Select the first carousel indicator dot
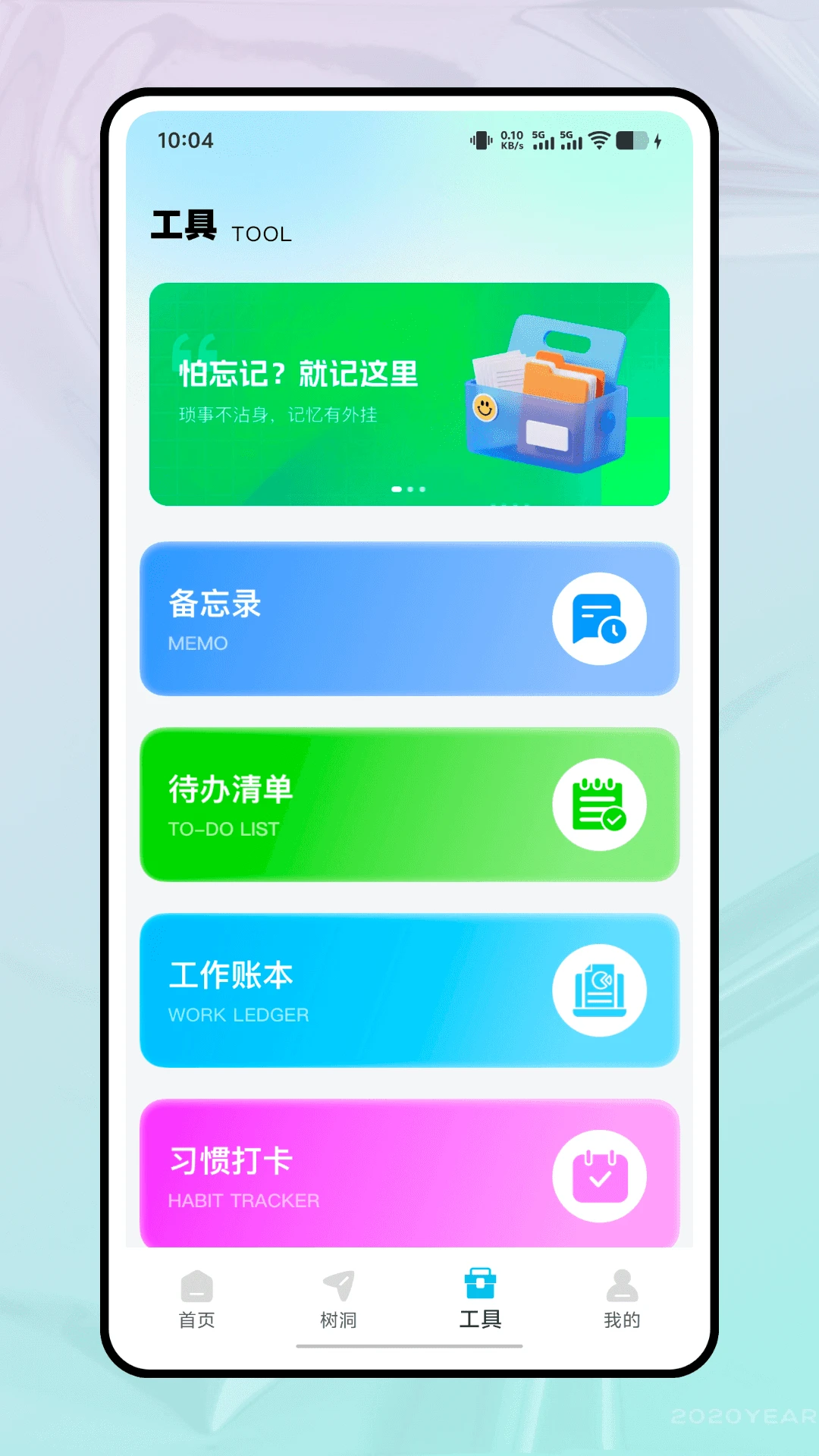This screenshot has width=819, height=1456. pos(396,489)
